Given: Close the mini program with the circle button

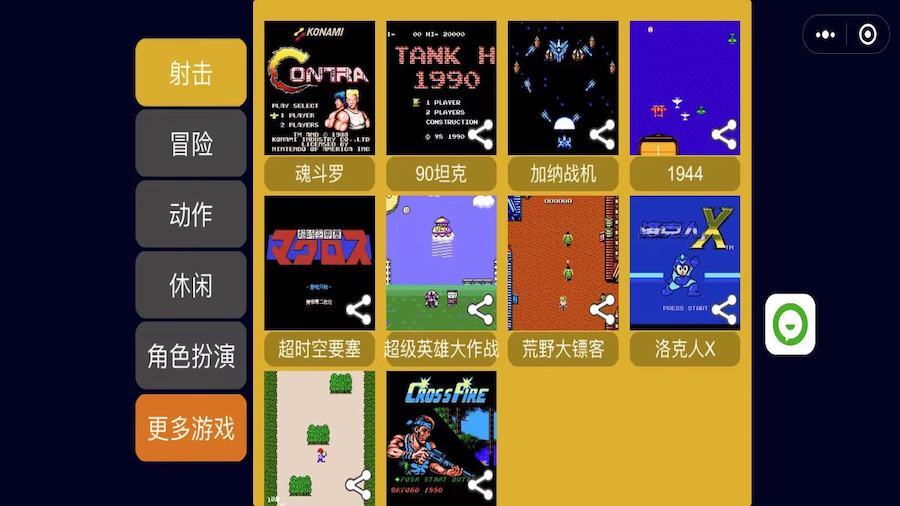Looking at the screenshot, I should coord(867,35).
